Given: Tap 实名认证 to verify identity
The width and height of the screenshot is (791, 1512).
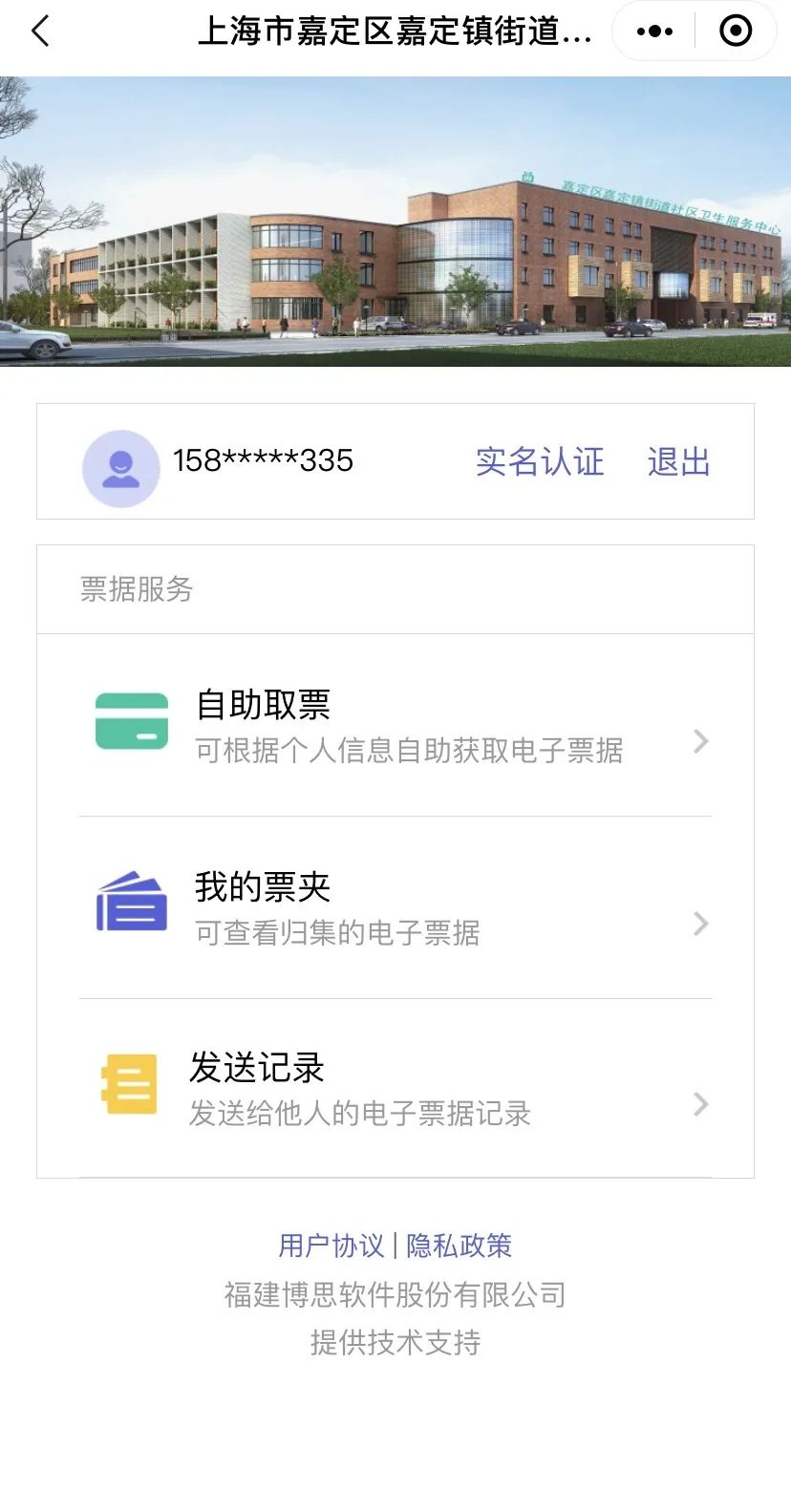Looking at the screenshot, I should (540, 461).
